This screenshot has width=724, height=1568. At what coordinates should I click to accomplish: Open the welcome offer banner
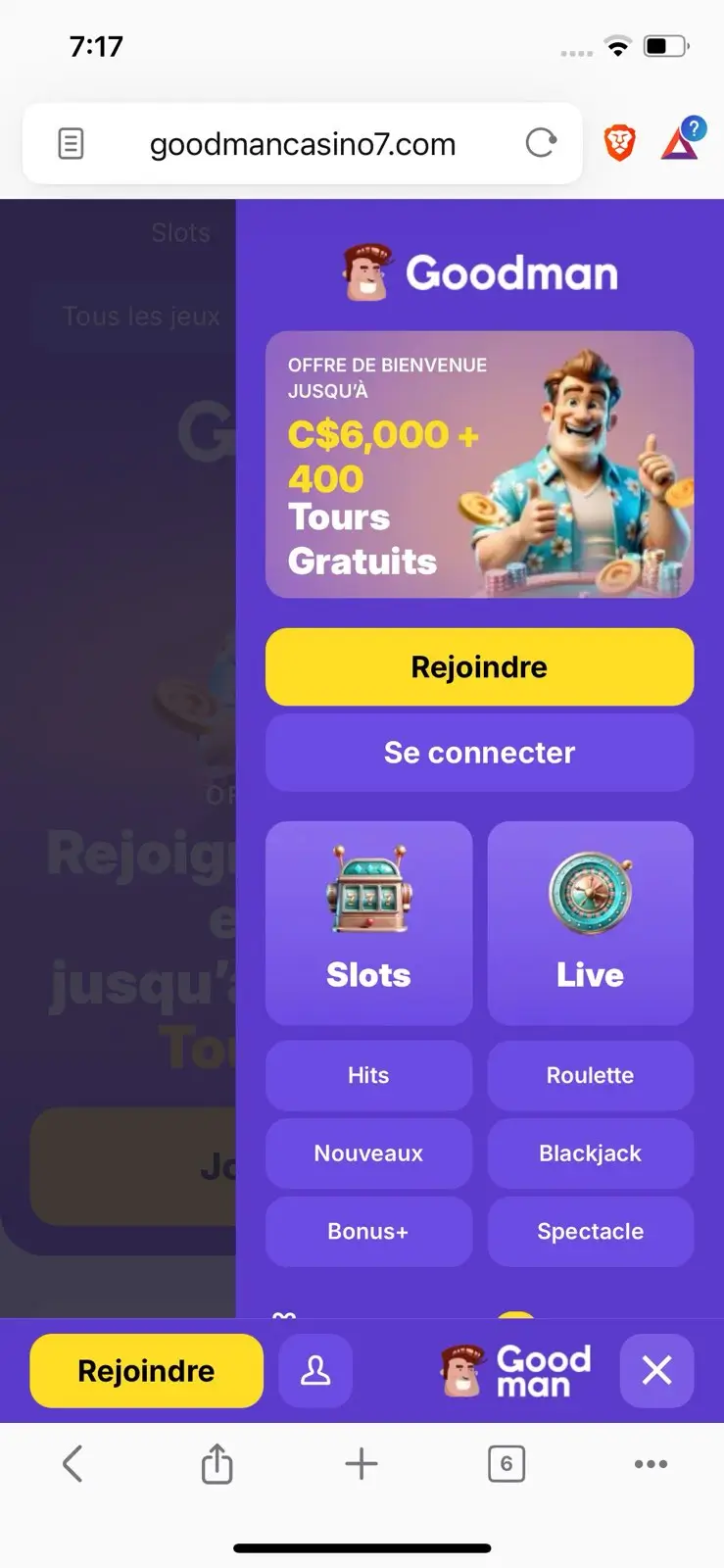pos(479,465)
